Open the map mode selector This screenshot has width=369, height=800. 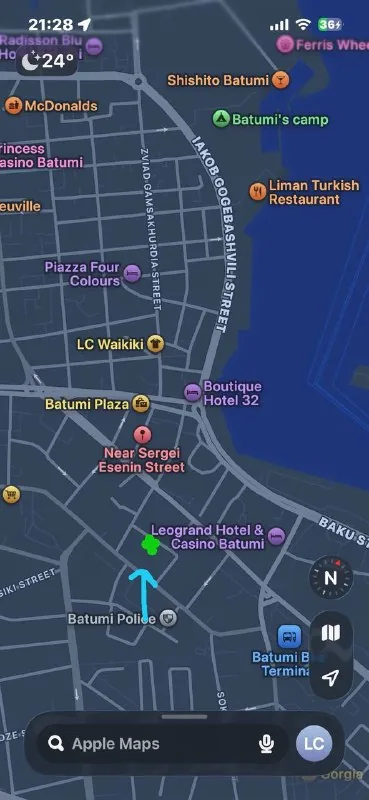pyautogui.click(x=331, y=633)
